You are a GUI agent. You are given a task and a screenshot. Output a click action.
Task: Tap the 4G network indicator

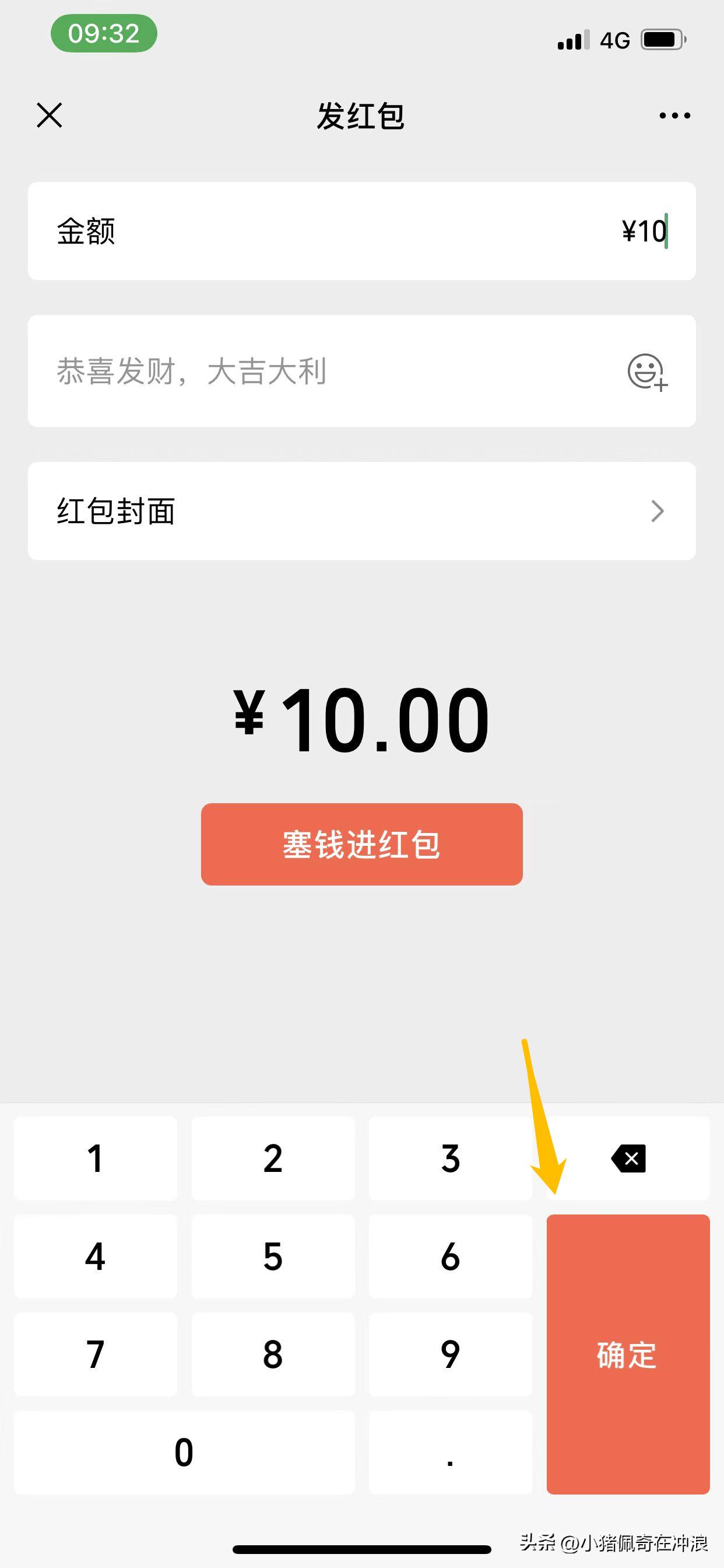(x=616, y=40)
